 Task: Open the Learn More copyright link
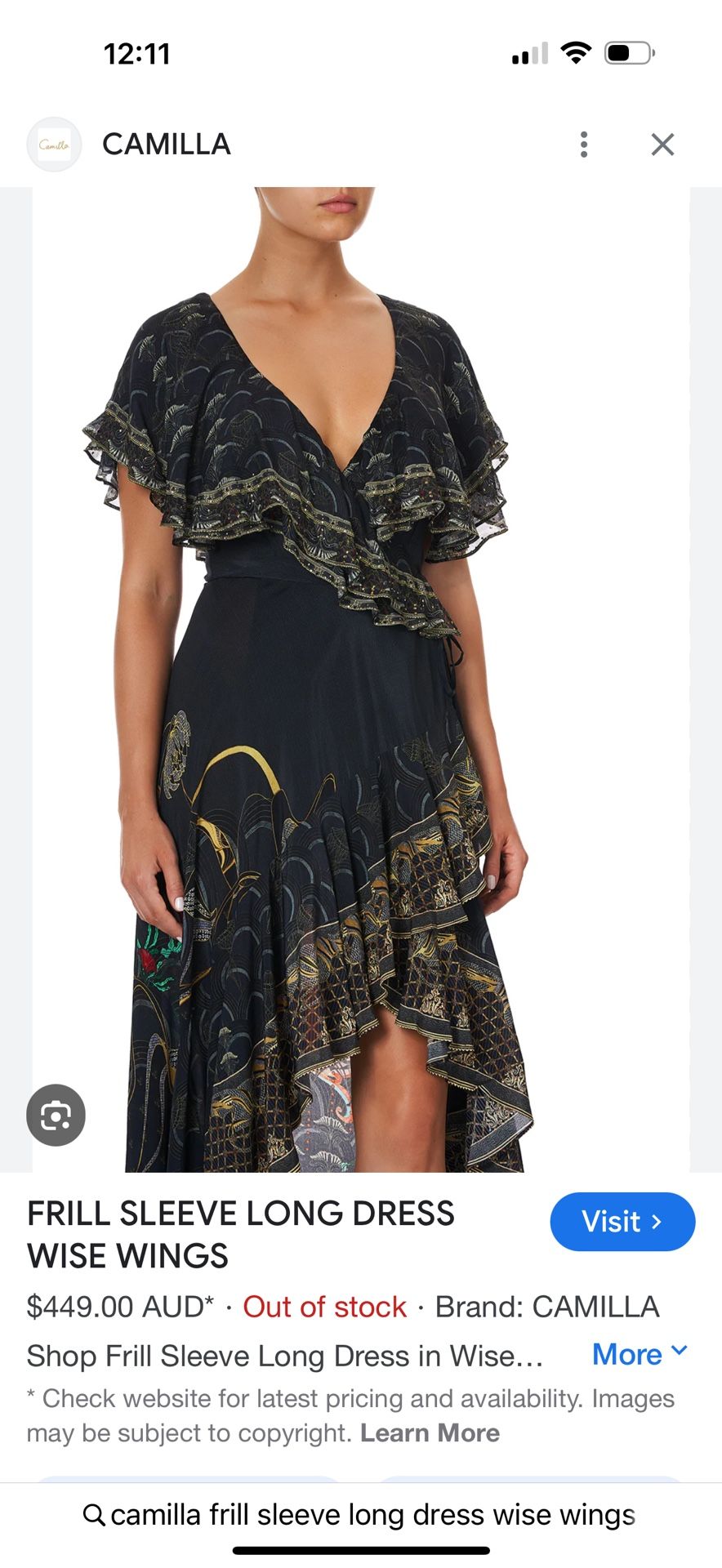click(x=430, y=1433)
